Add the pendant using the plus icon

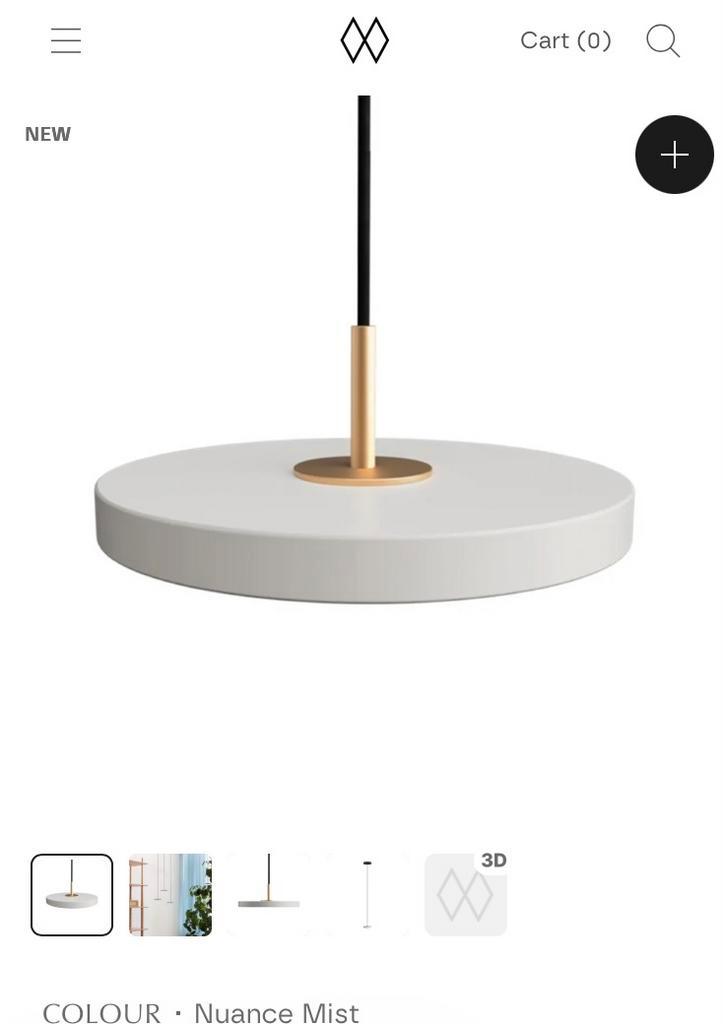point(672,153)
